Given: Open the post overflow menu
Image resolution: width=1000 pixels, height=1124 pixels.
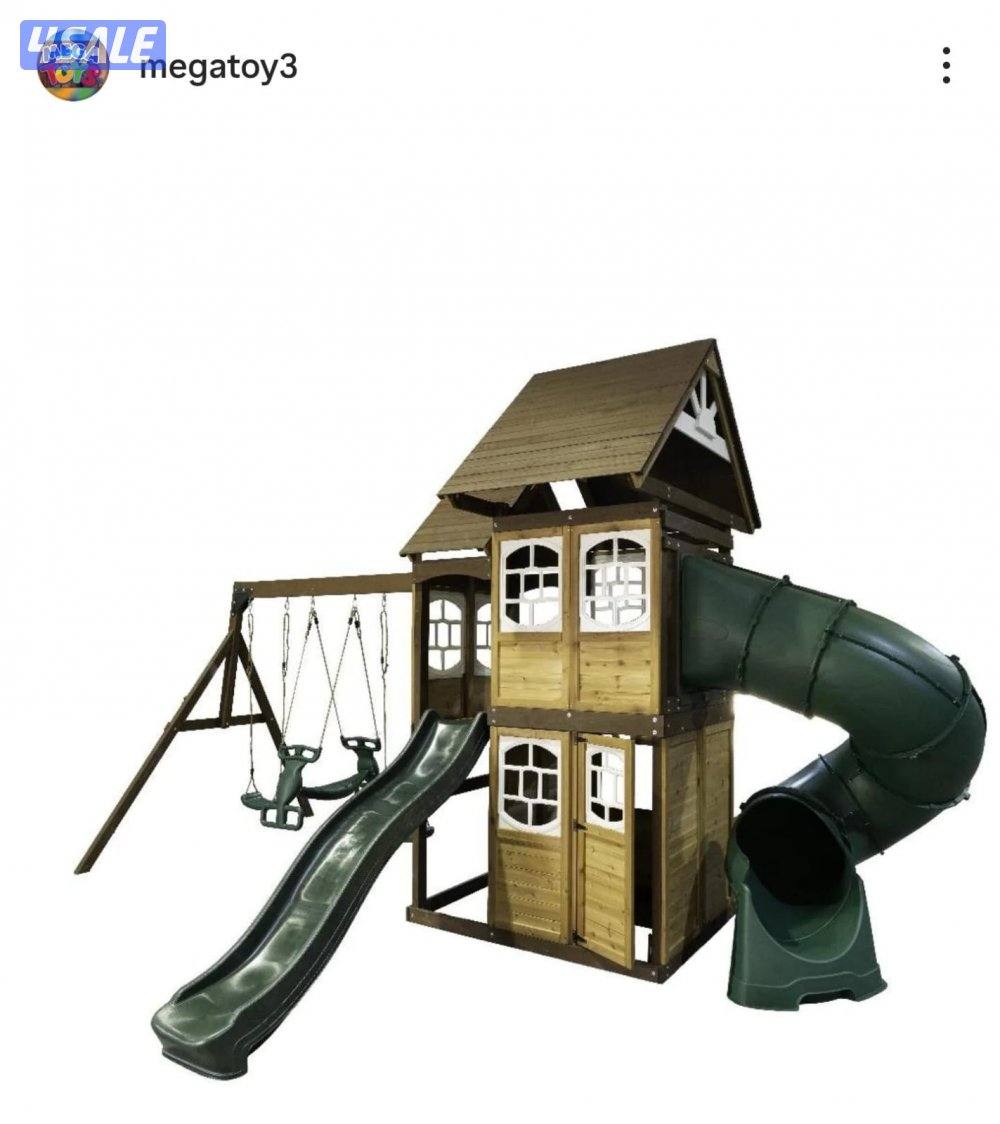Looking at the screenshot, I should pos(945,66).
